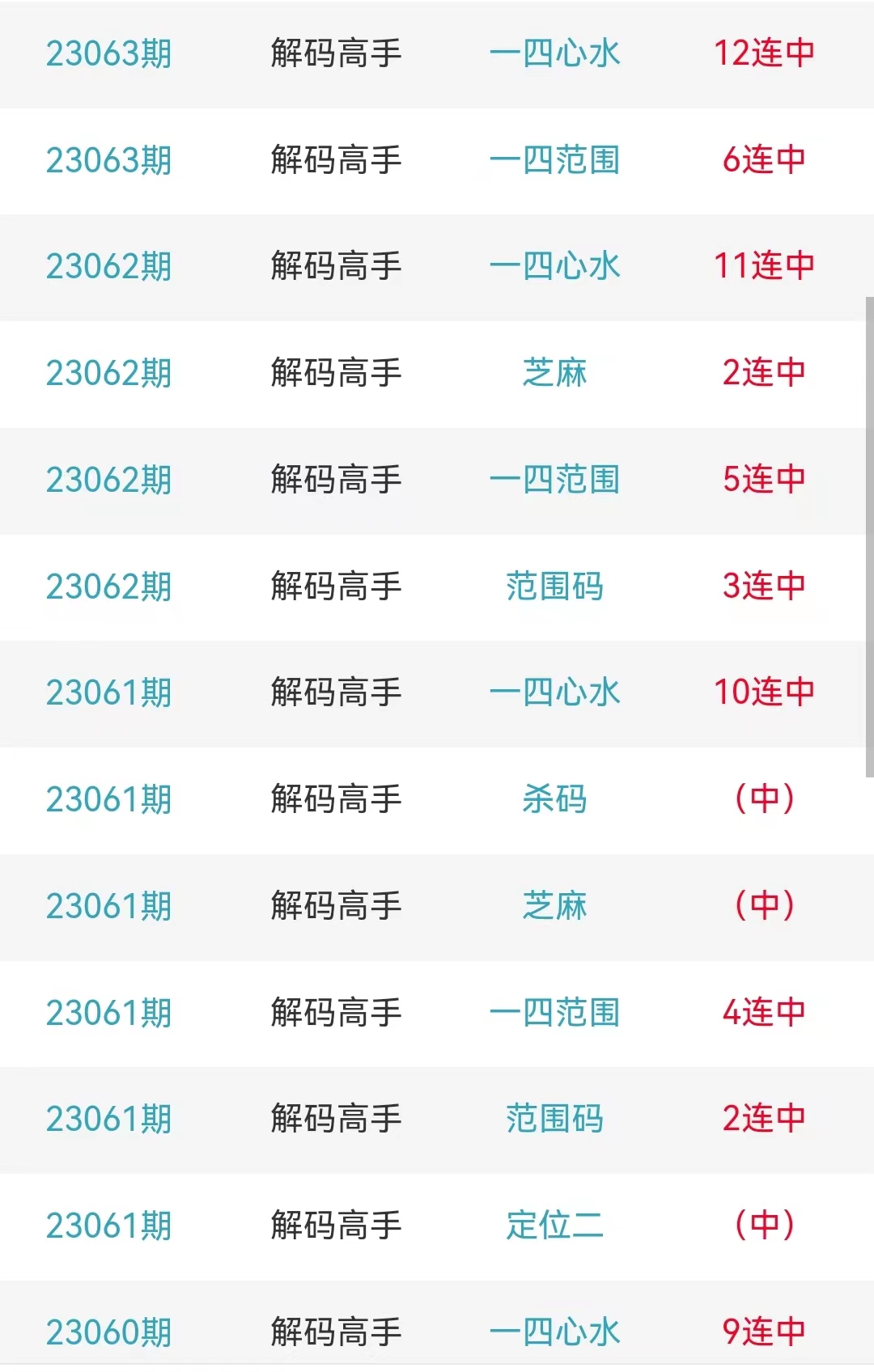Tap the 23061期 一四范围 entry

[554, 1013]
